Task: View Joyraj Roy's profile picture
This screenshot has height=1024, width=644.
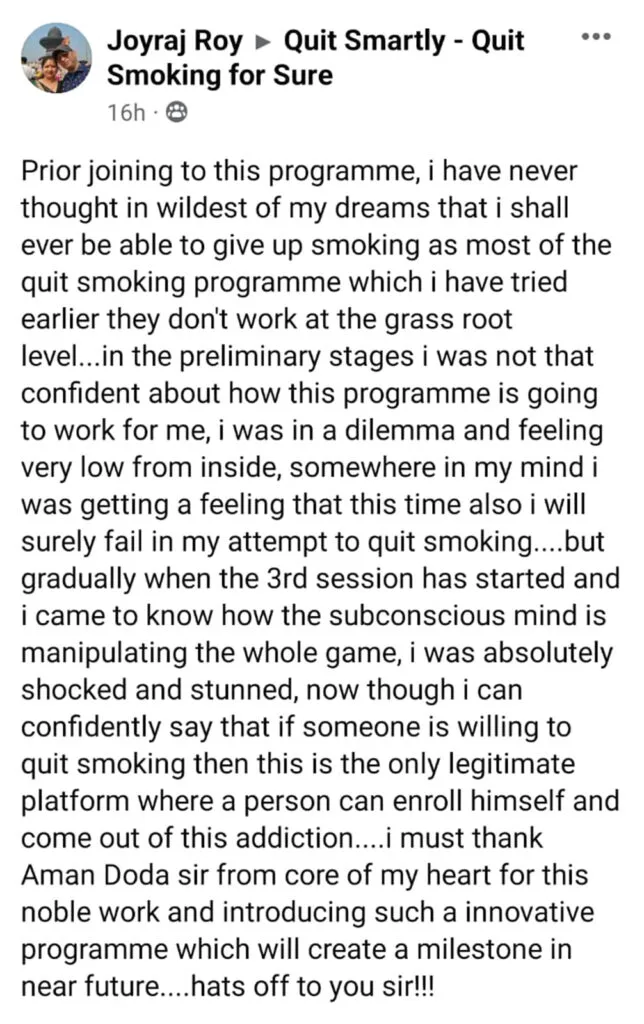Action: [55, 59]
